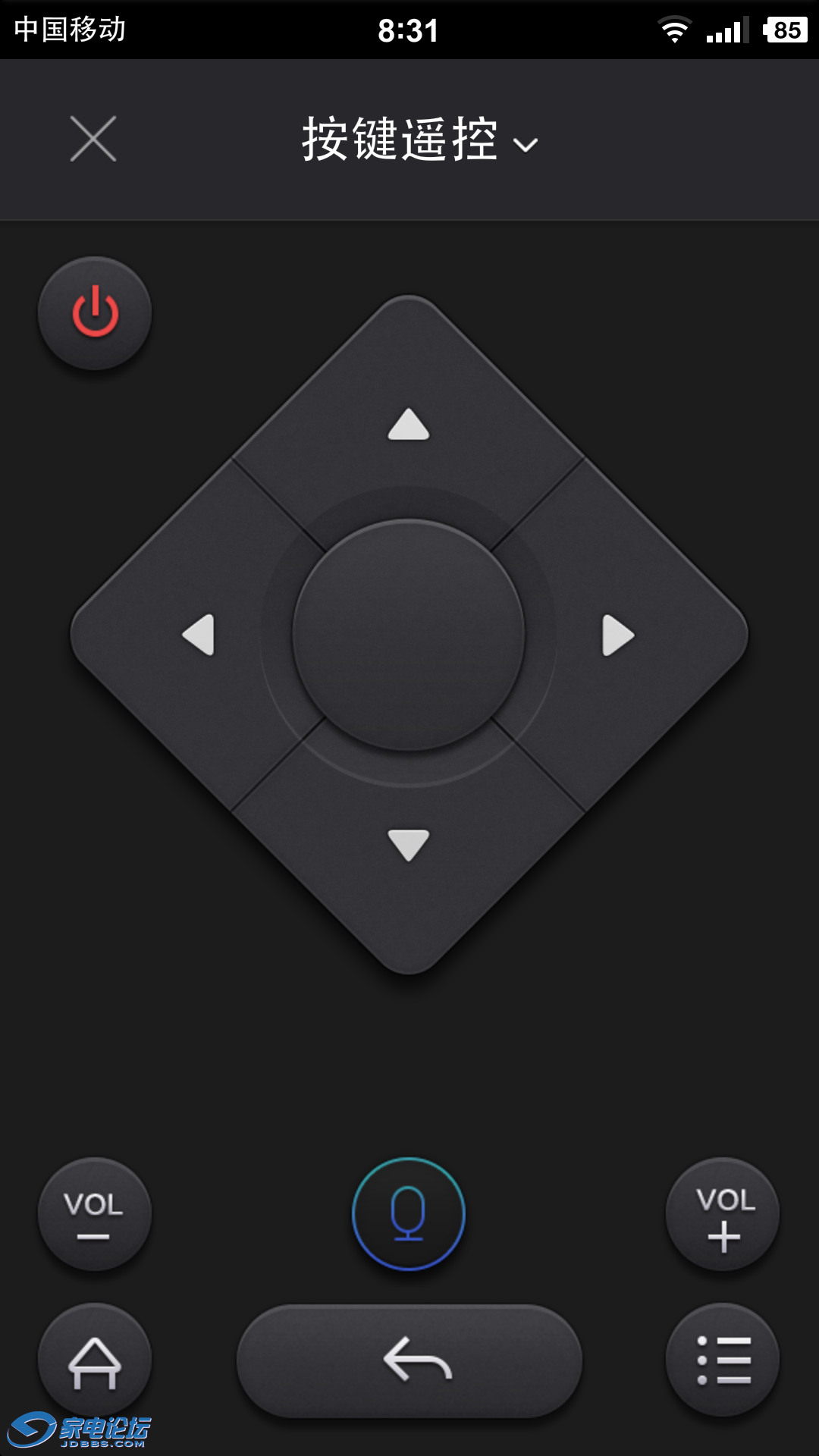
Task: Tap the red power button
Action: tap(95, 312)
